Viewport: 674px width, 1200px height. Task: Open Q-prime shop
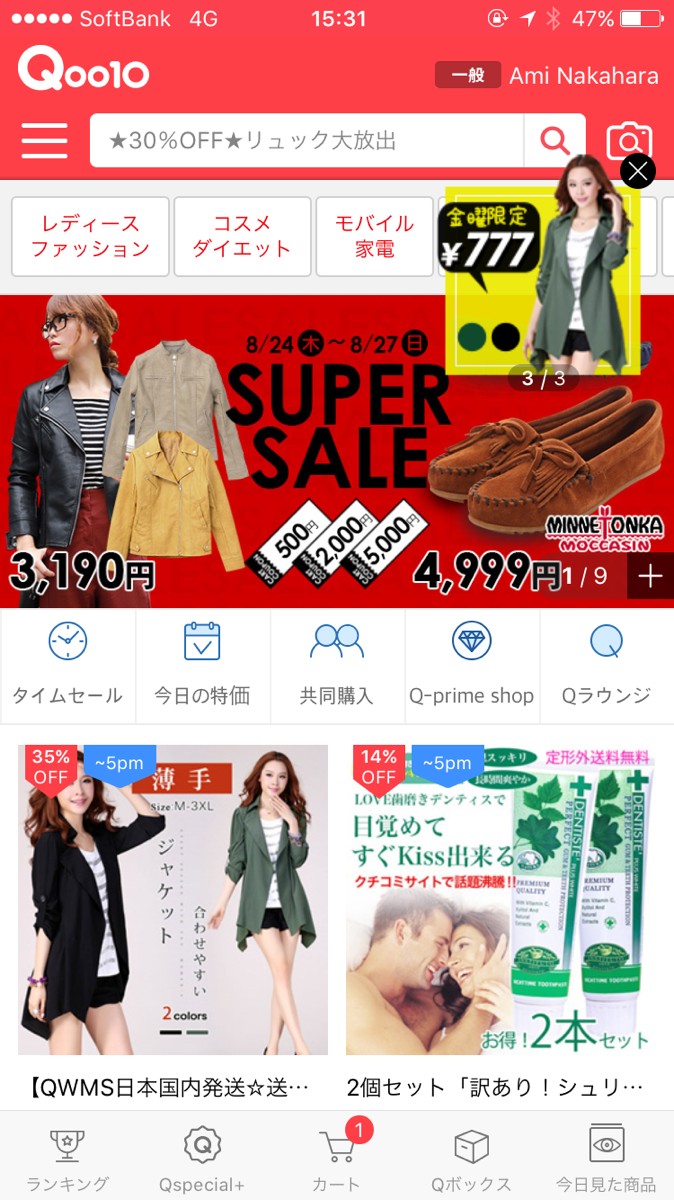[x=472, y=665]
